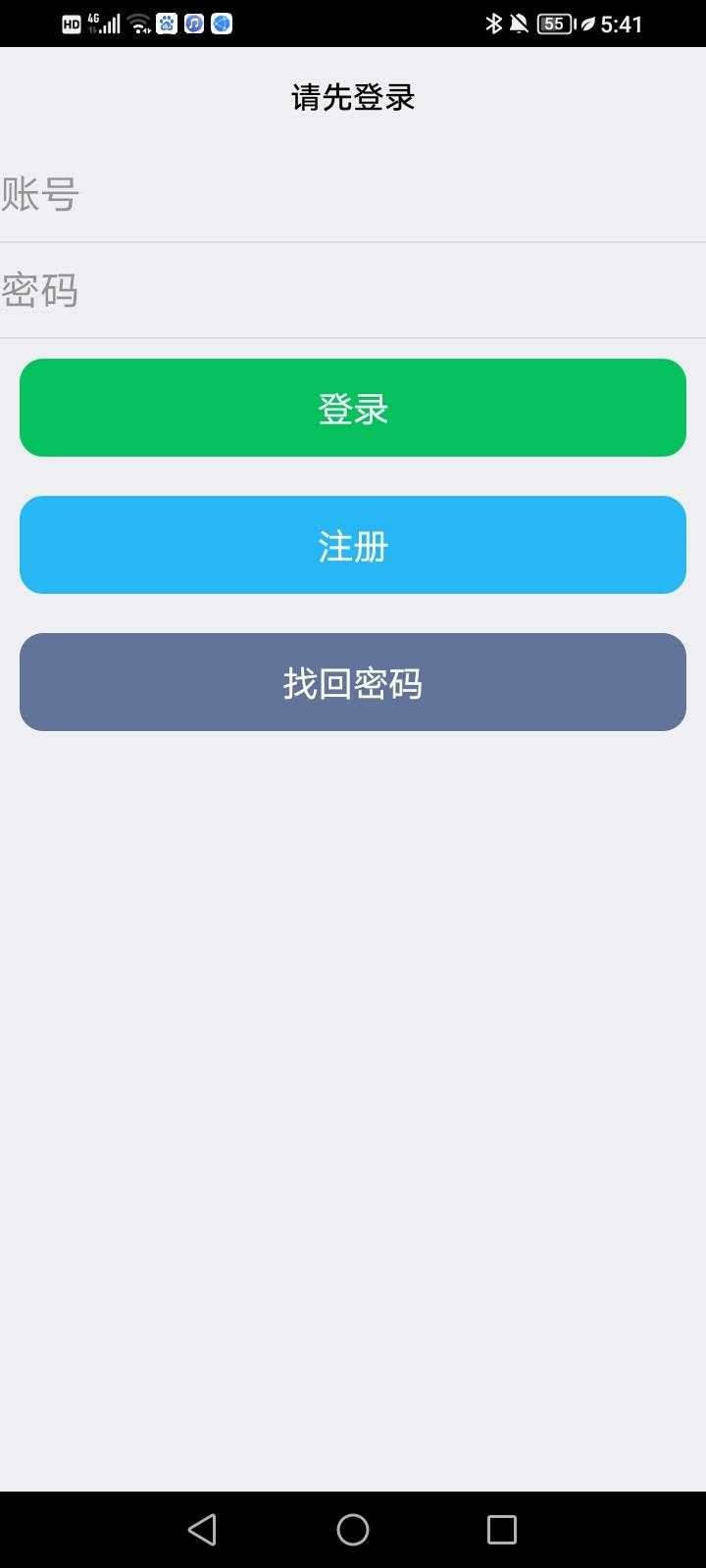Screen dimensions: 706x1568
Task: Tap the battery level 55 indicator
Action: coord(554,24)
